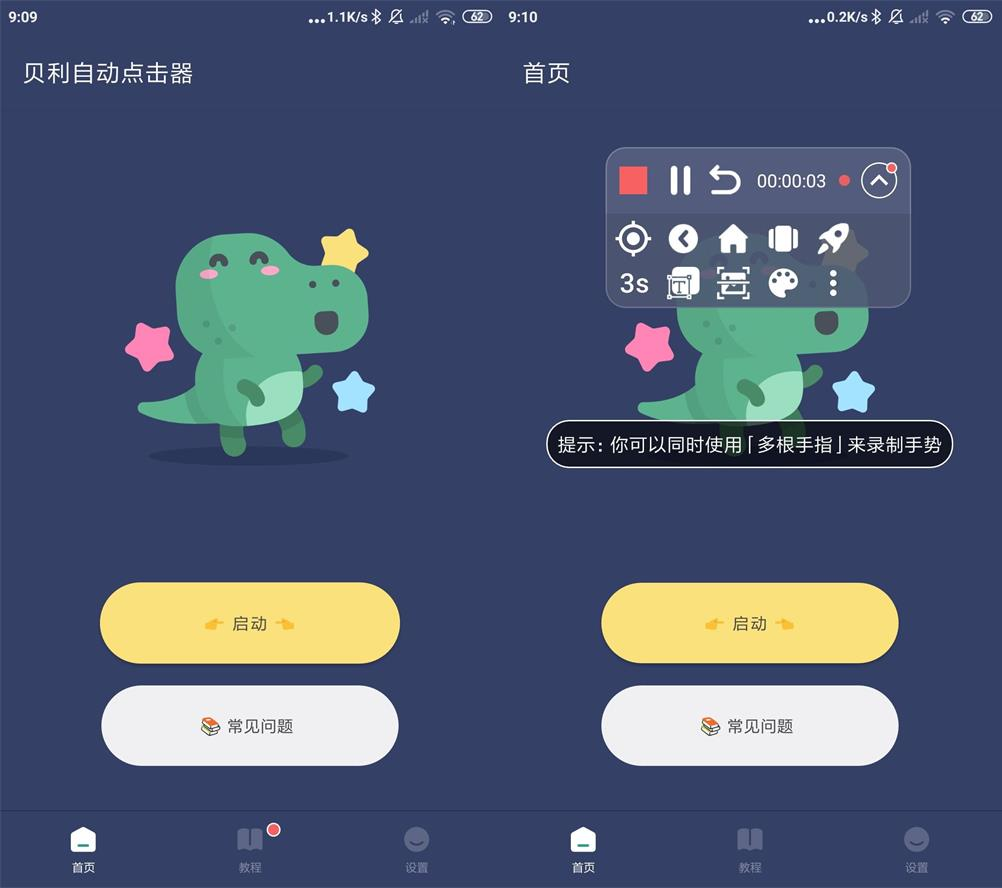Tap the scan frame icon in the panel

pos(733,284)
